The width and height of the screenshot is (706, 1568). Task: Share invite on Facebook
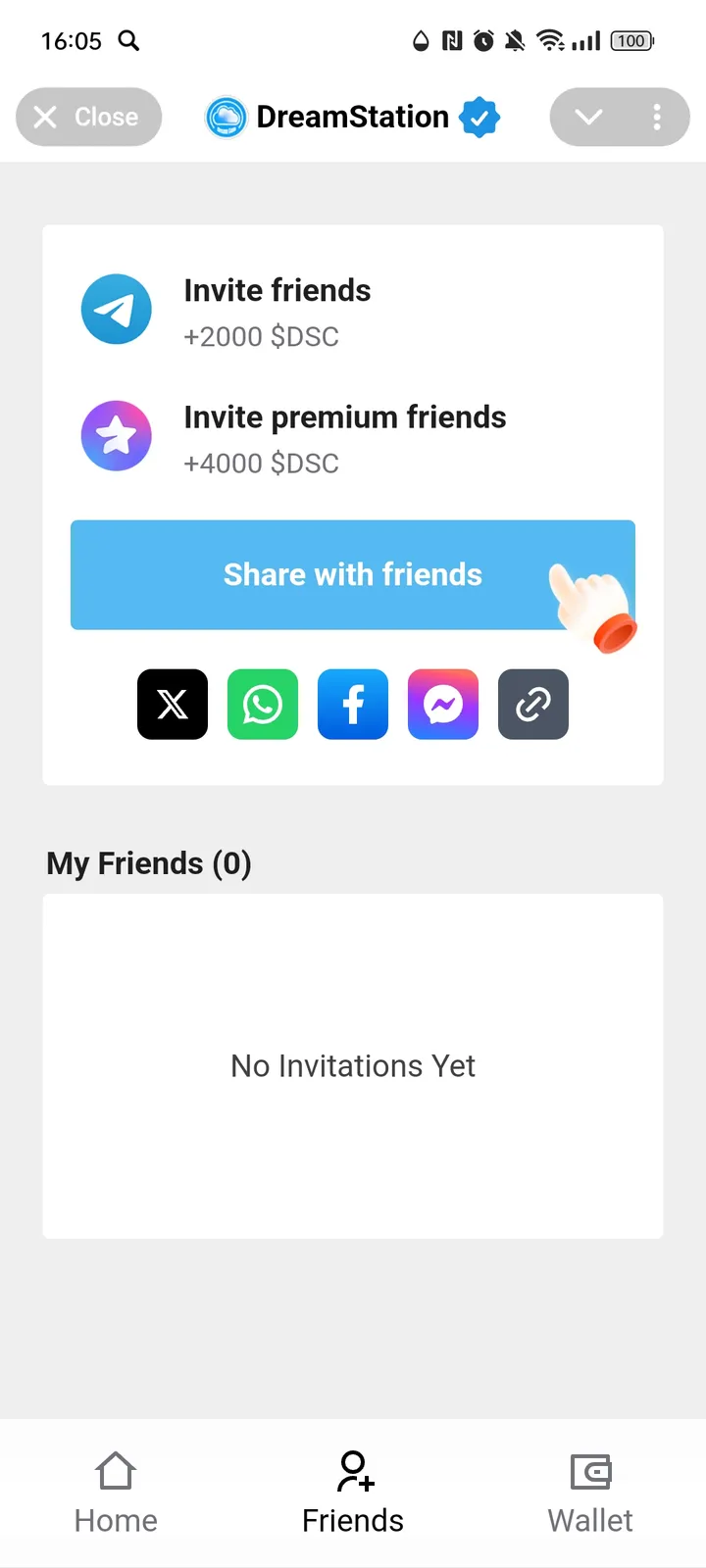click(353, 704)
